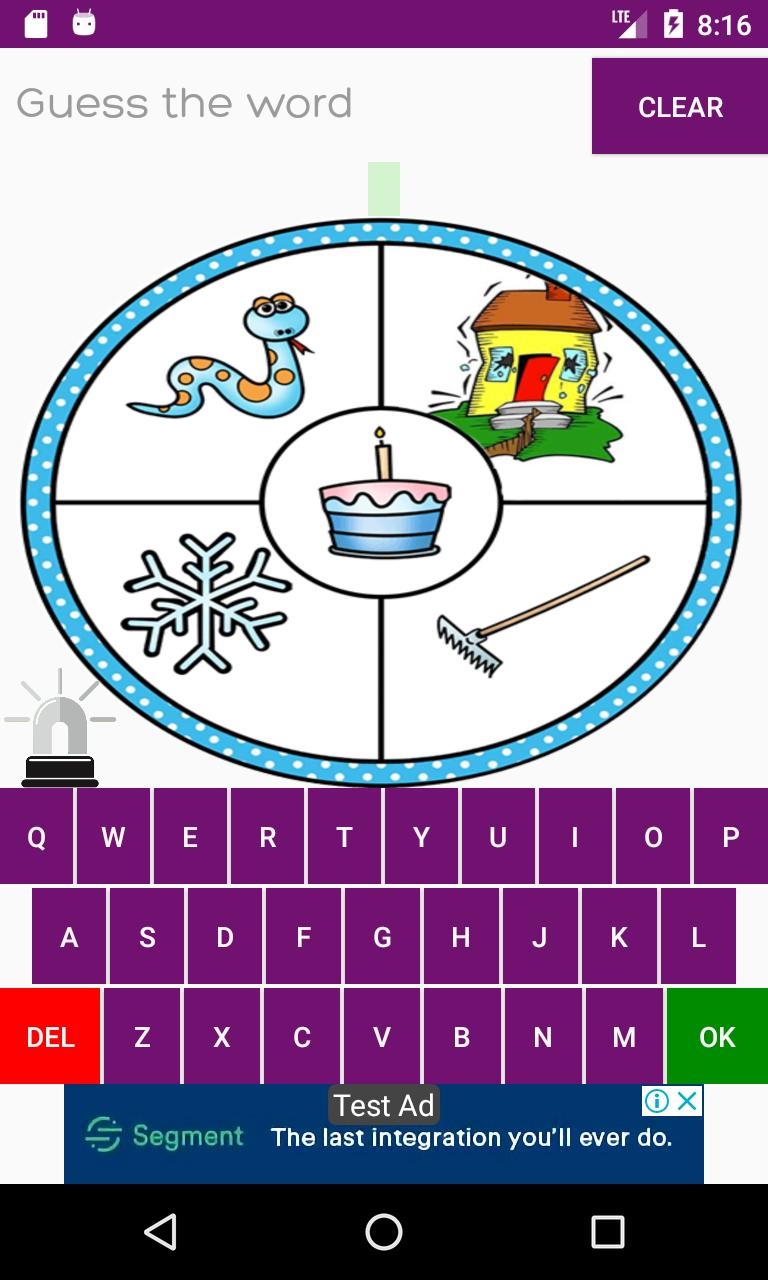Close the Test Ad banner
Viewport: 768px width, 1280px height.
tap(688, 1101)
